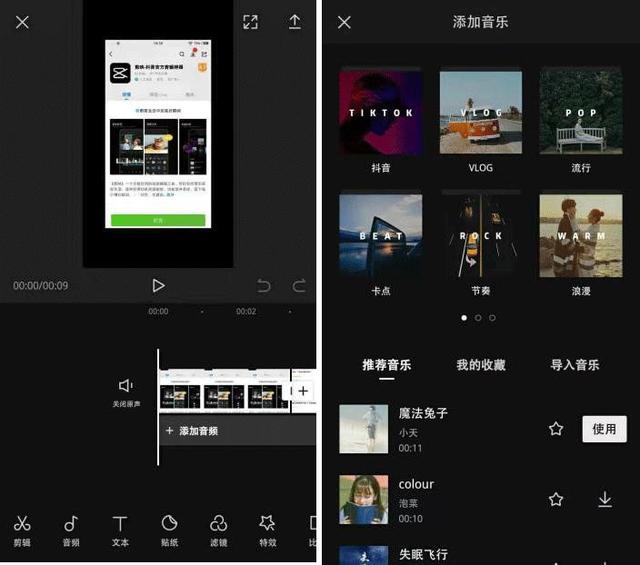Favorite the song 魔法兔子

(x=556, y=429)
